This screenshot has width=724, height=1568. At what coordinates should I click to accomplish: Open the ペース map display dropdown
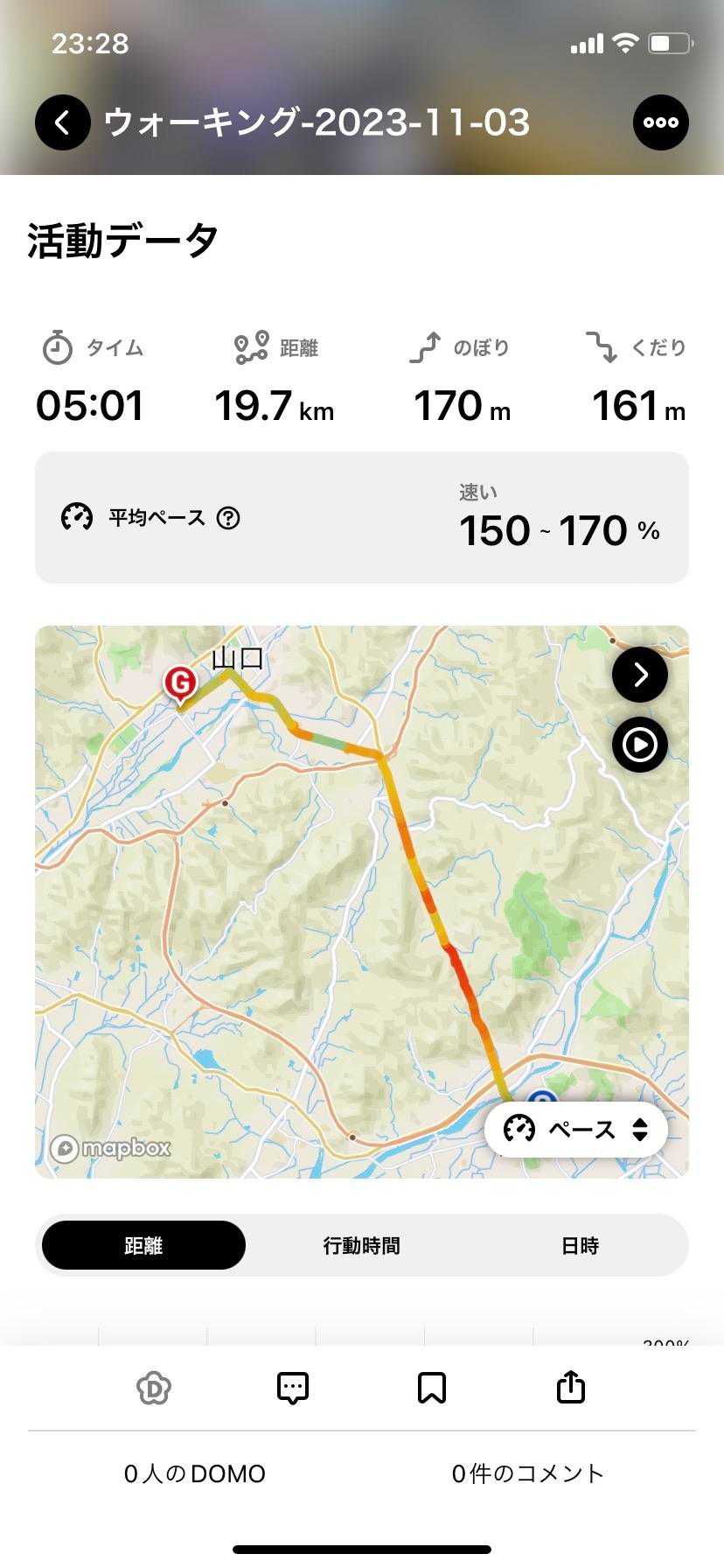click(576, 1130)
